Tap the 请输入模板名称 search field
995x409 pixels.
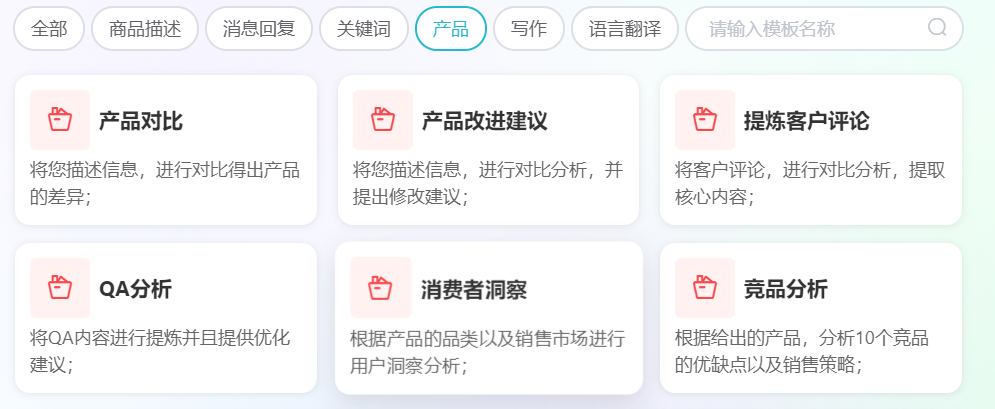(x=800, y=29)
